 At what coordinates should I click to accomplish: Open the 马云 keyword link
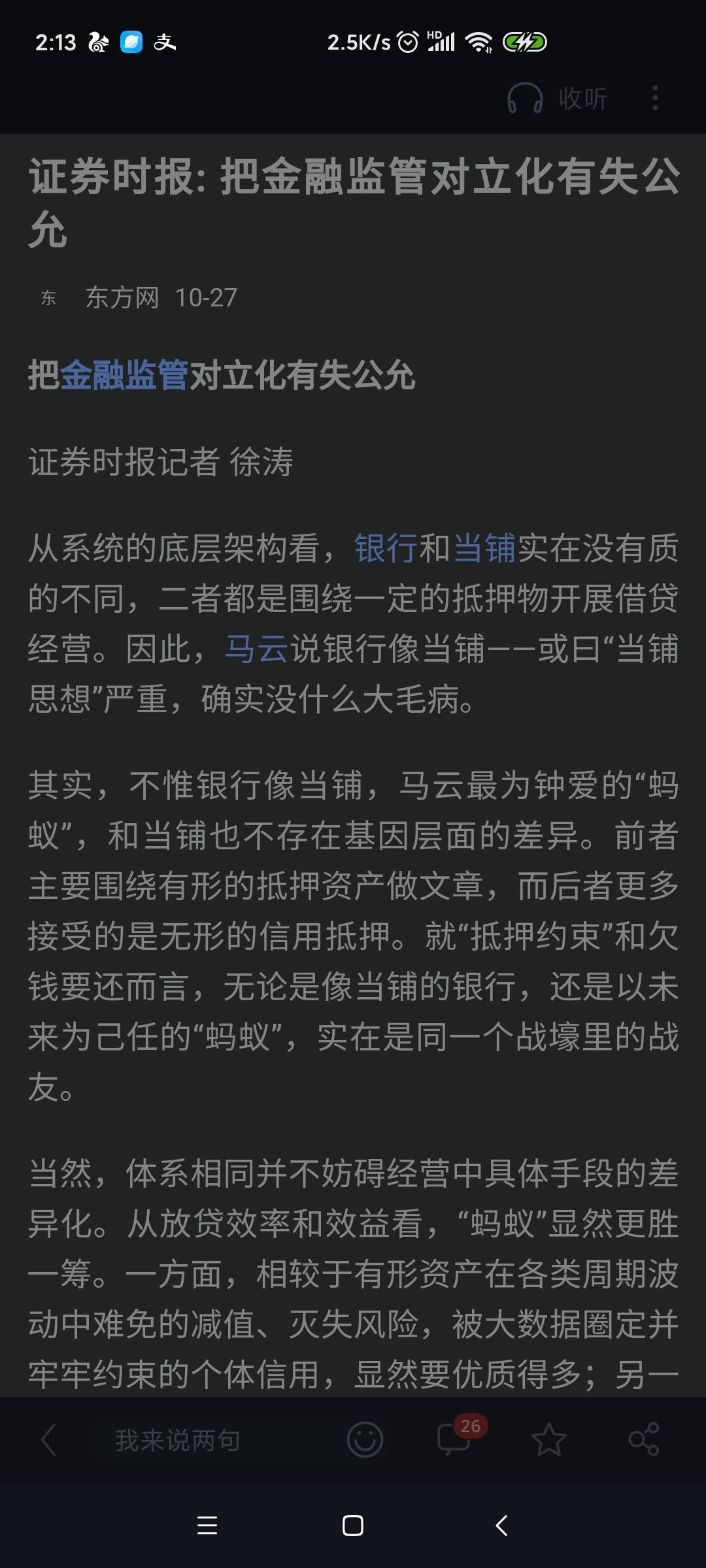(x=256, y=649)
